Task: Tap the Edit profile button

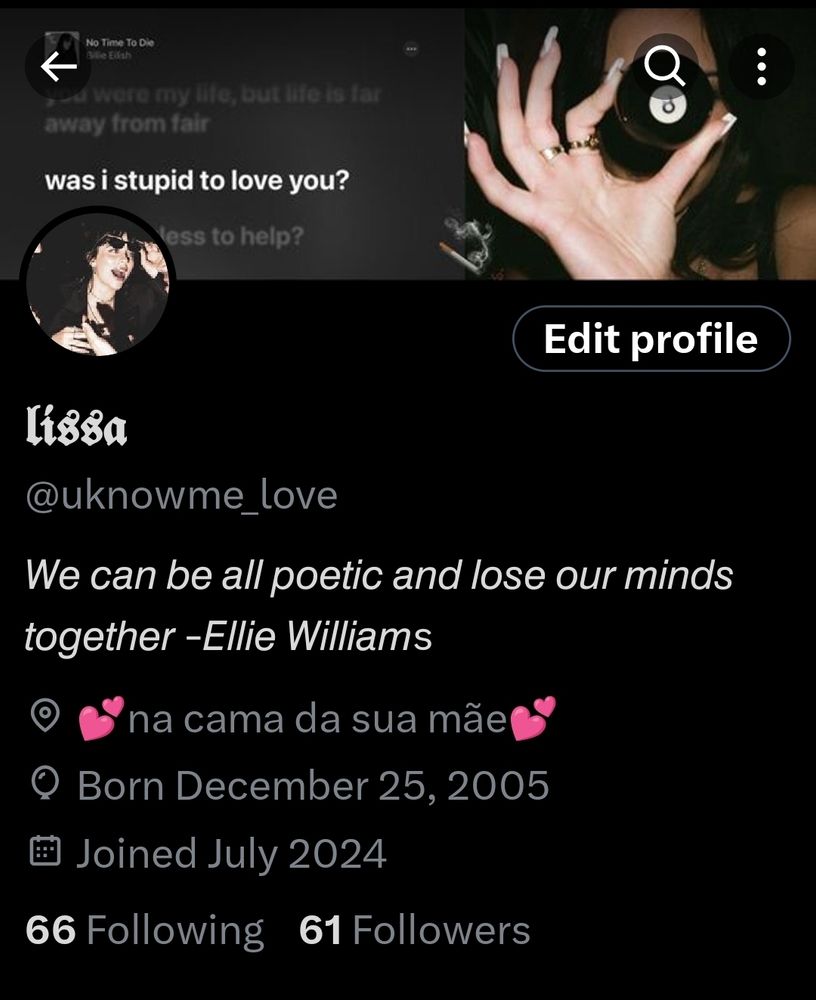Action: tap(651, 339)
